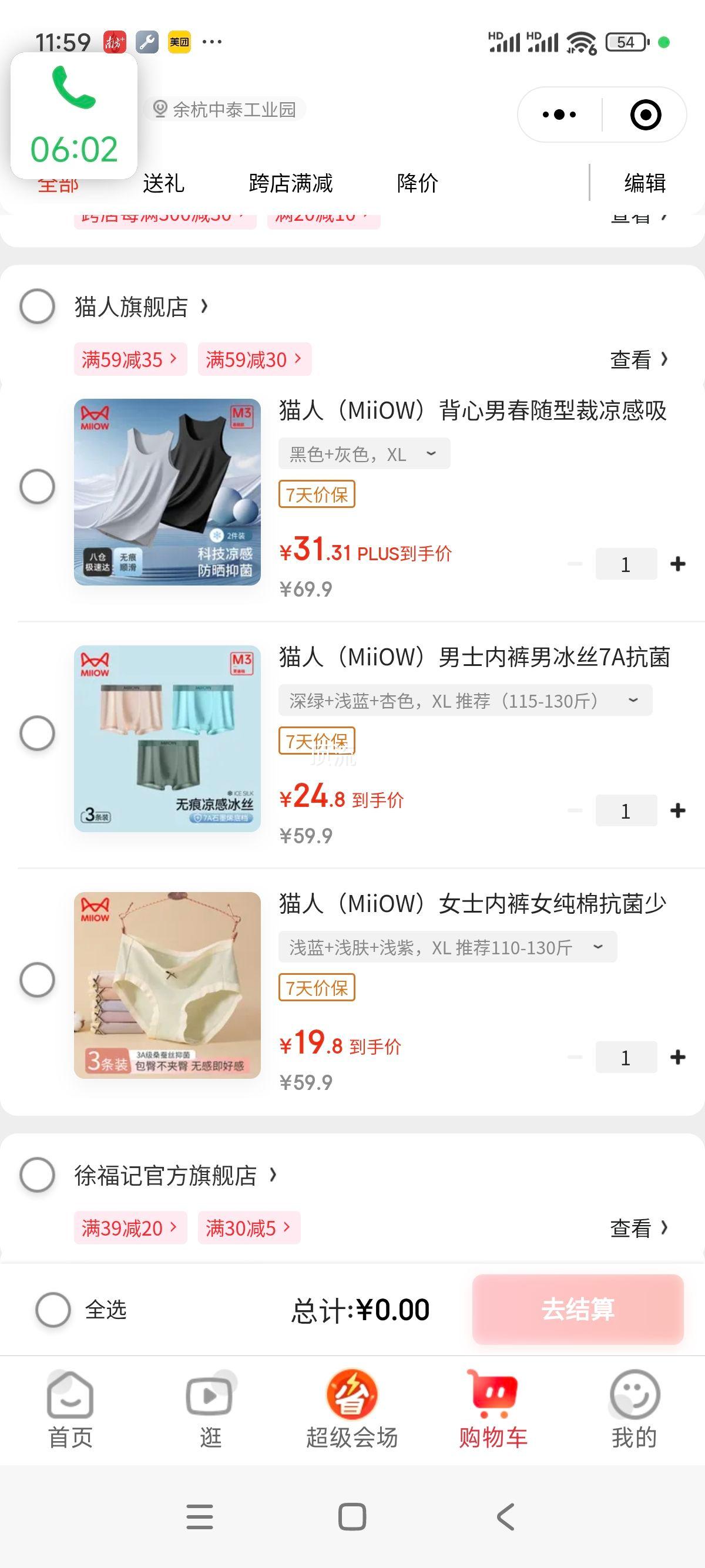Screen dimensions: 705x1568
Task: Switch to the 降价 tab
Action: pyautogui.click(x=417, y=183)
